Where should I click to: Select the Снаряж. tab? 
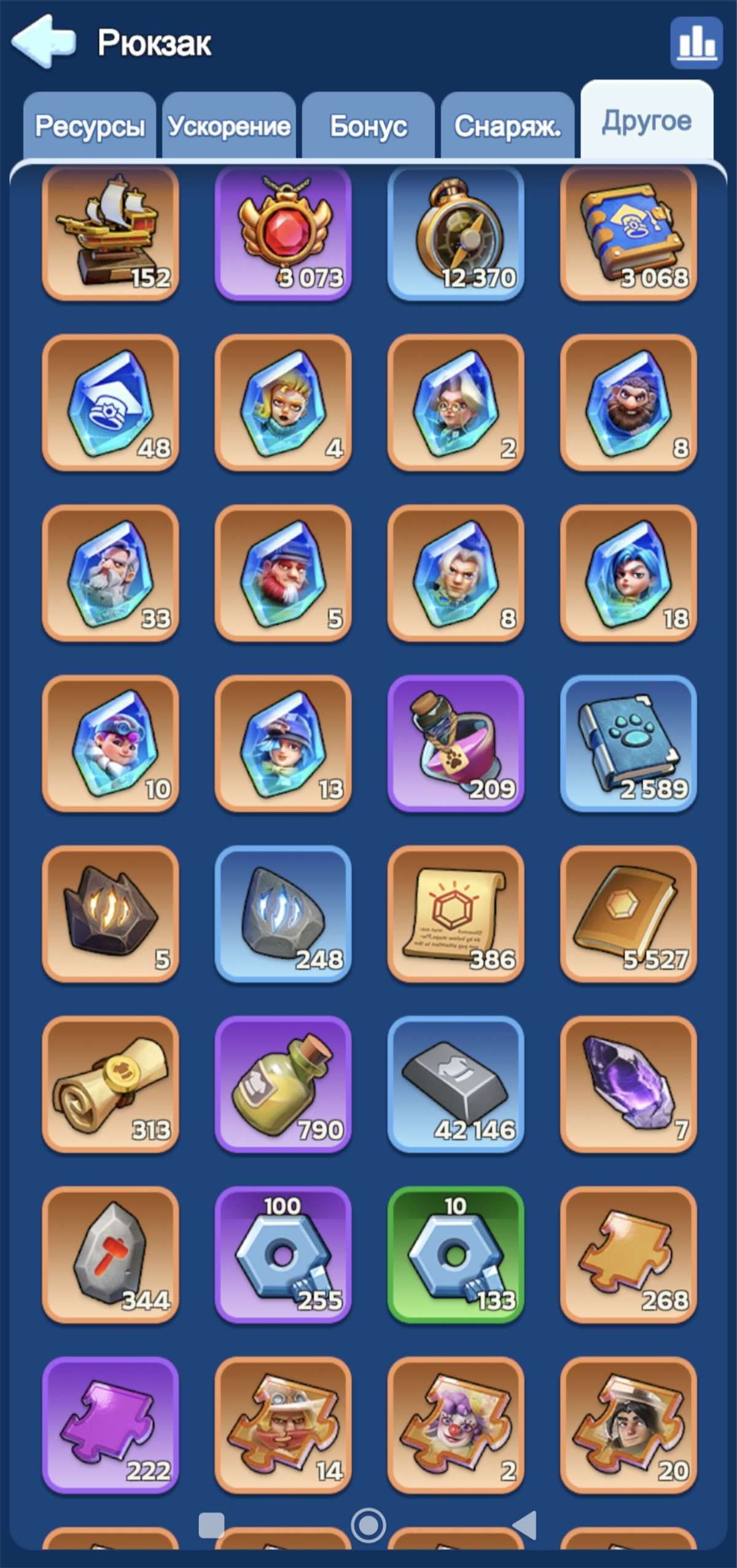507,126
